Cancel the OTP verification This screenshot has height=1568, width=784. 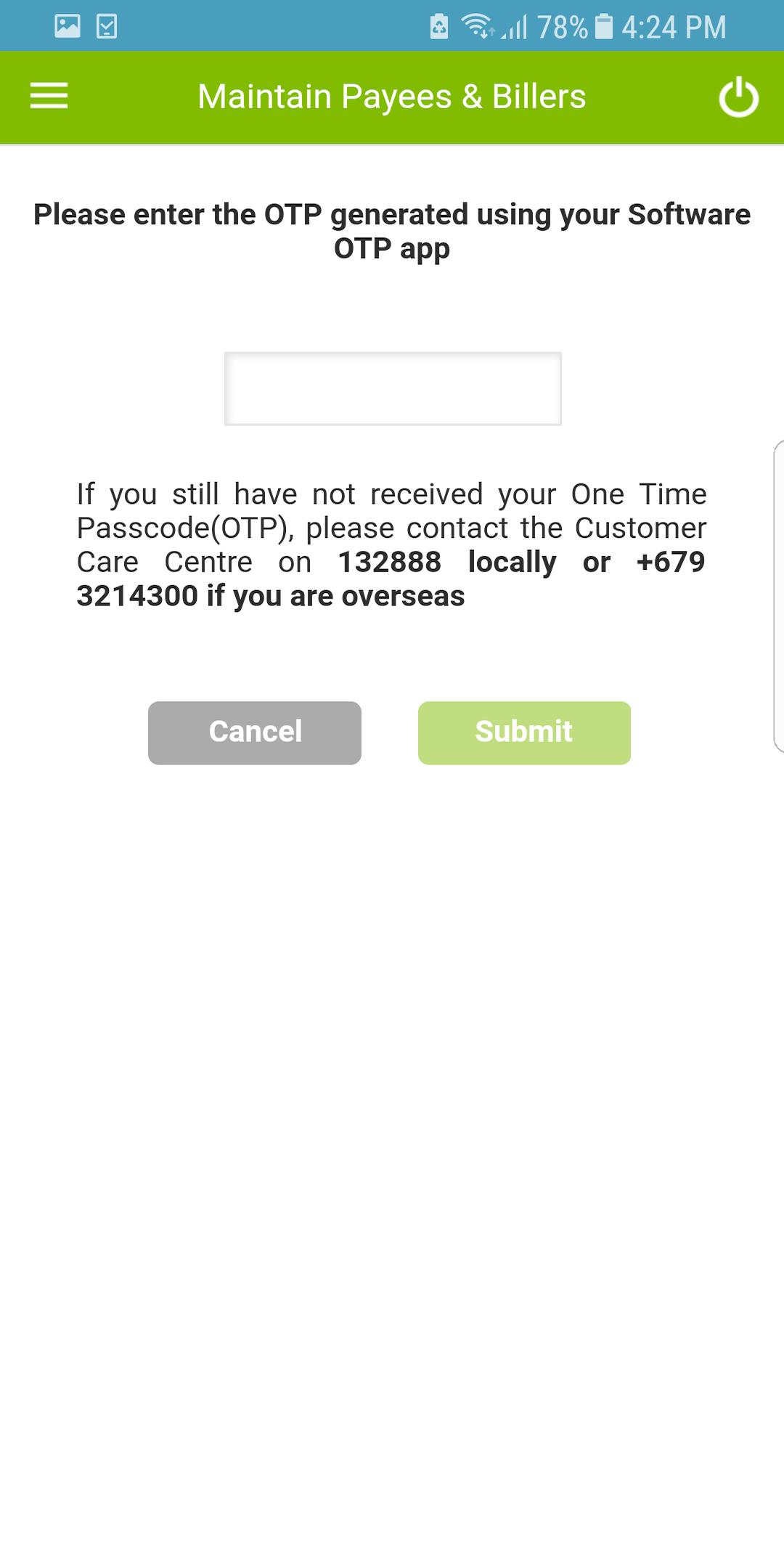[255, 732]
